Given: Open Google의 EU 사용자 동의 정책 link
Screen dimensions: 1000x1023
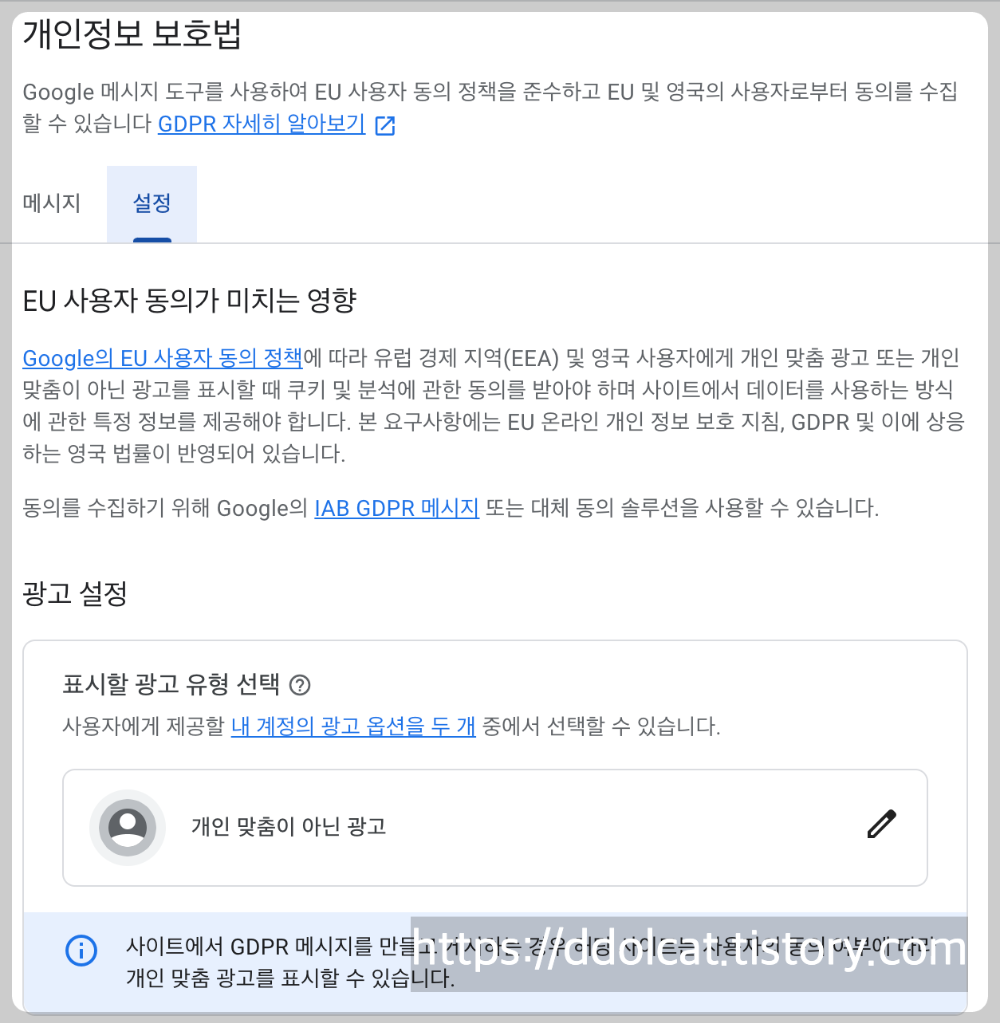Looking at the screenshot, I should (162, 358).
